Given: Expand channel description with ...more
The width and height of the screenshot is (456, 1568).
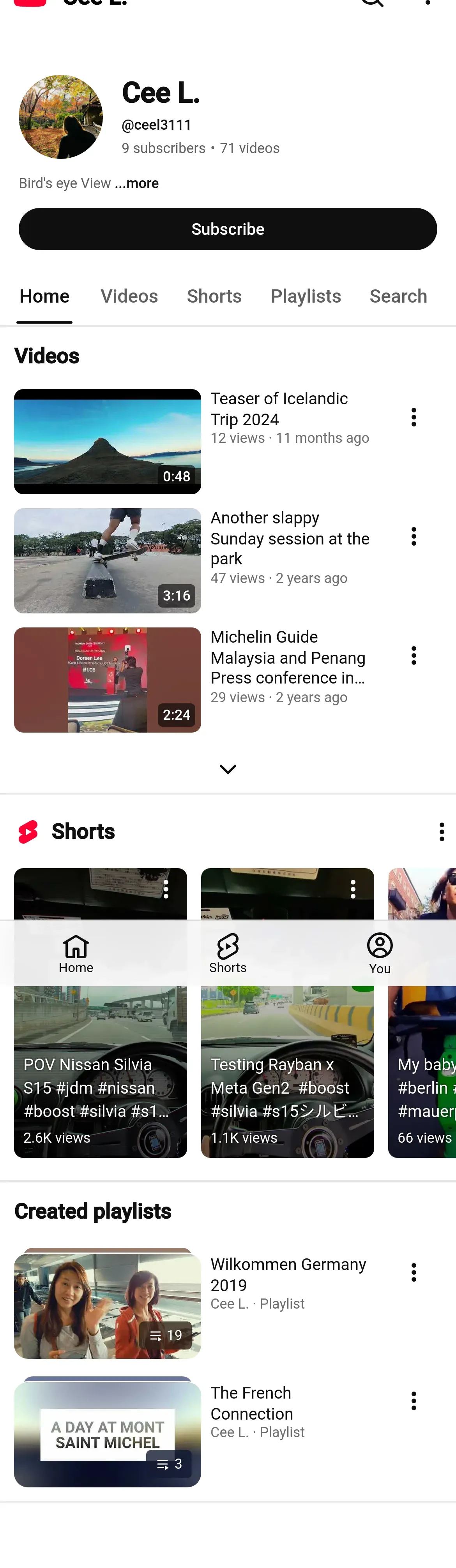Looking at the screenshot, I should click(x=136, y=183).
